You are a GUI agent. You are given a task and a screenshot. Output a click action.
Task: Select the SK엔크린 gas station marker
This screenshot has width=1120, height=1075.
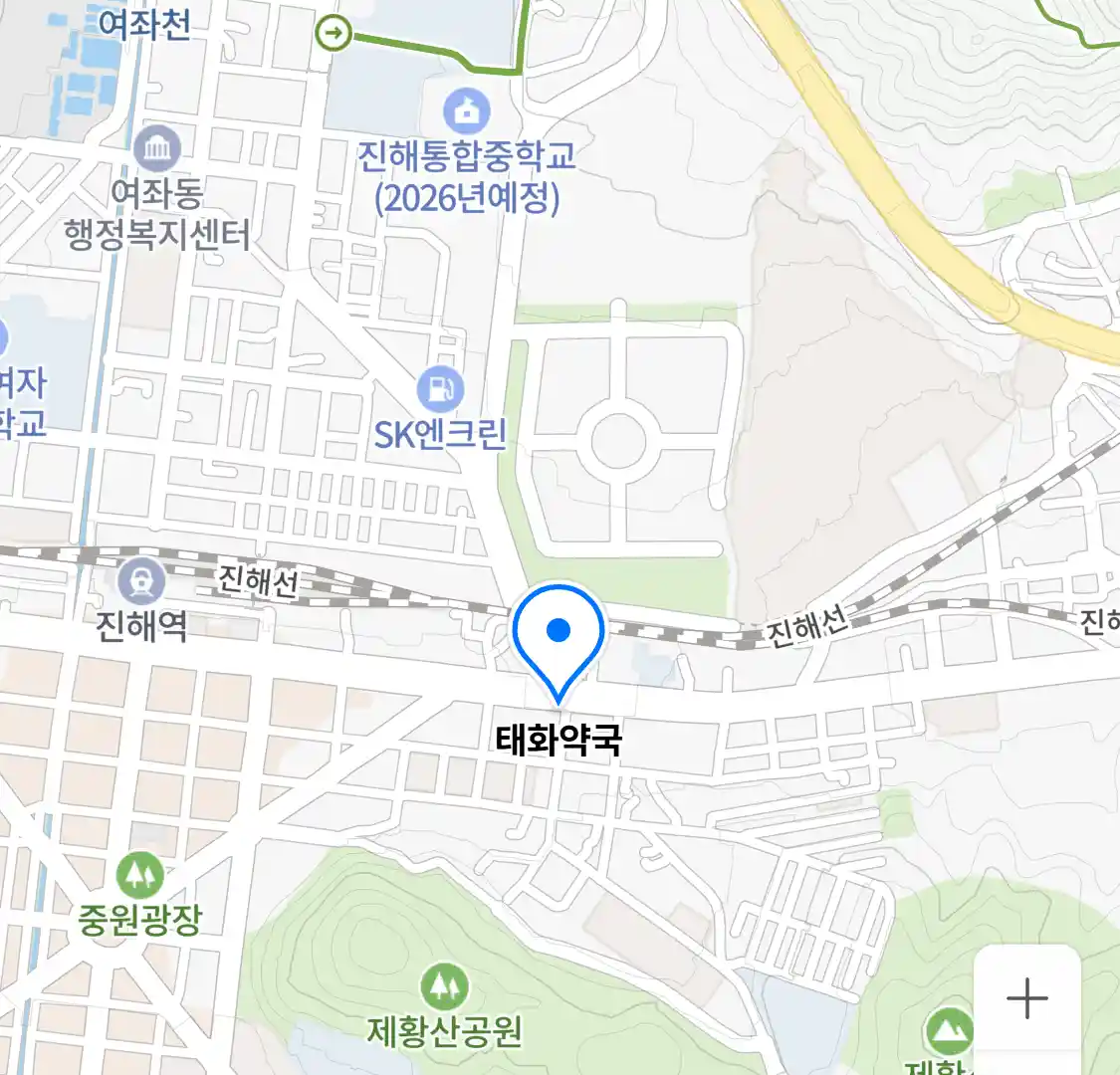point(440,389)
